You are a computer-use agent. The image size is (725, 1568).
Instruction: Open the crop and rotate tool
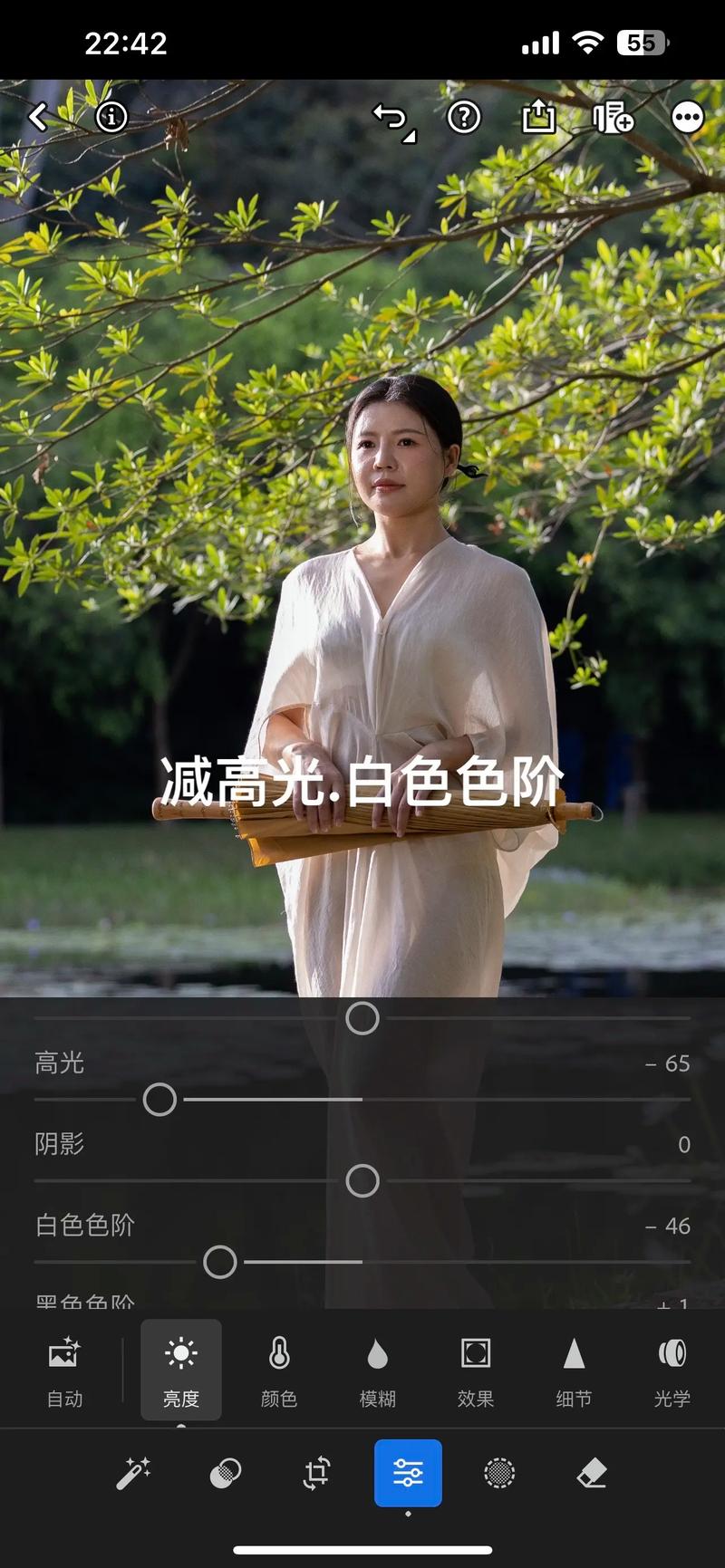[315, 1474]
